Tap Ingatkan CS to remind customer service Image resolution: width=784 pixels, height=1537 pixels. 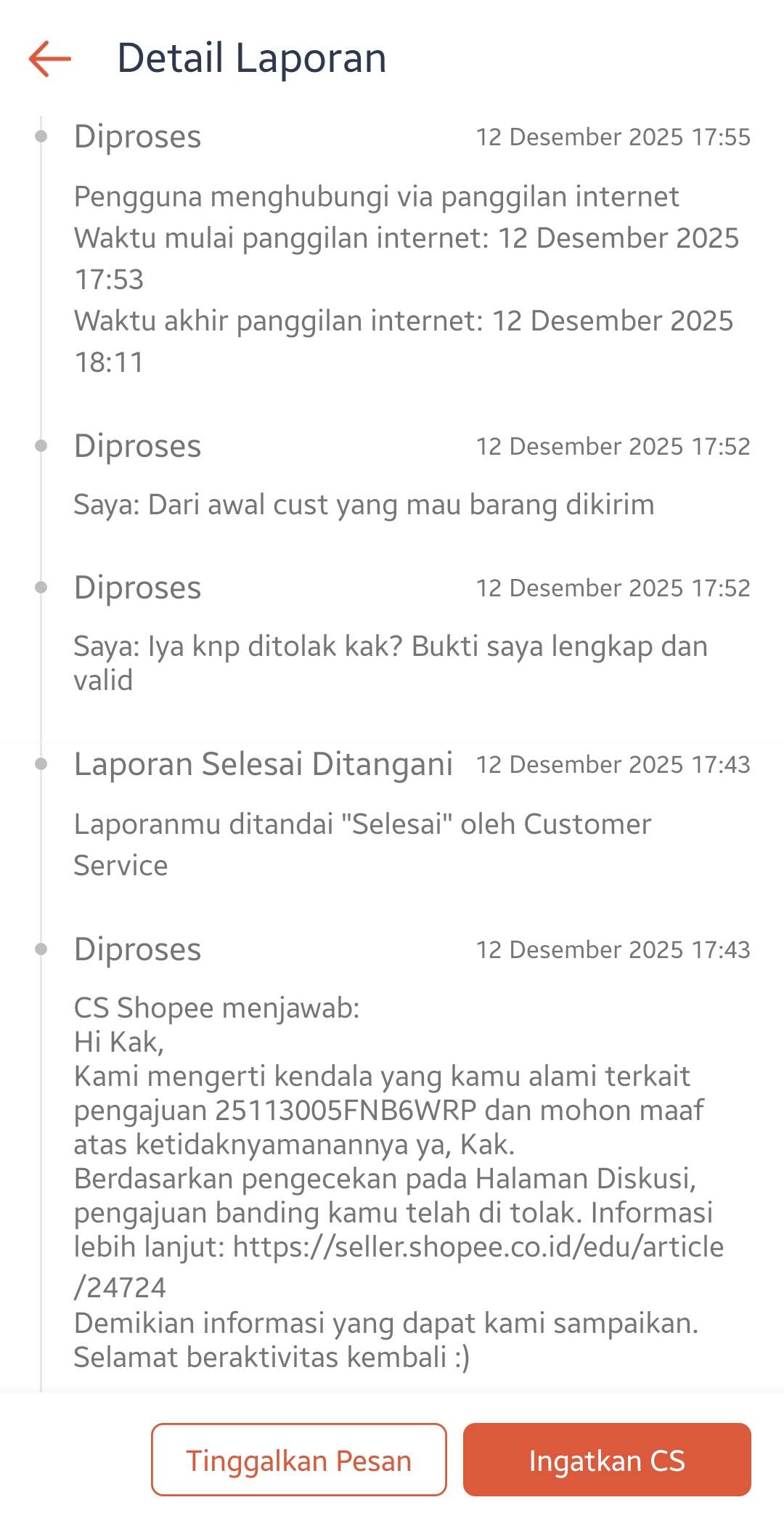(607, 1459)
